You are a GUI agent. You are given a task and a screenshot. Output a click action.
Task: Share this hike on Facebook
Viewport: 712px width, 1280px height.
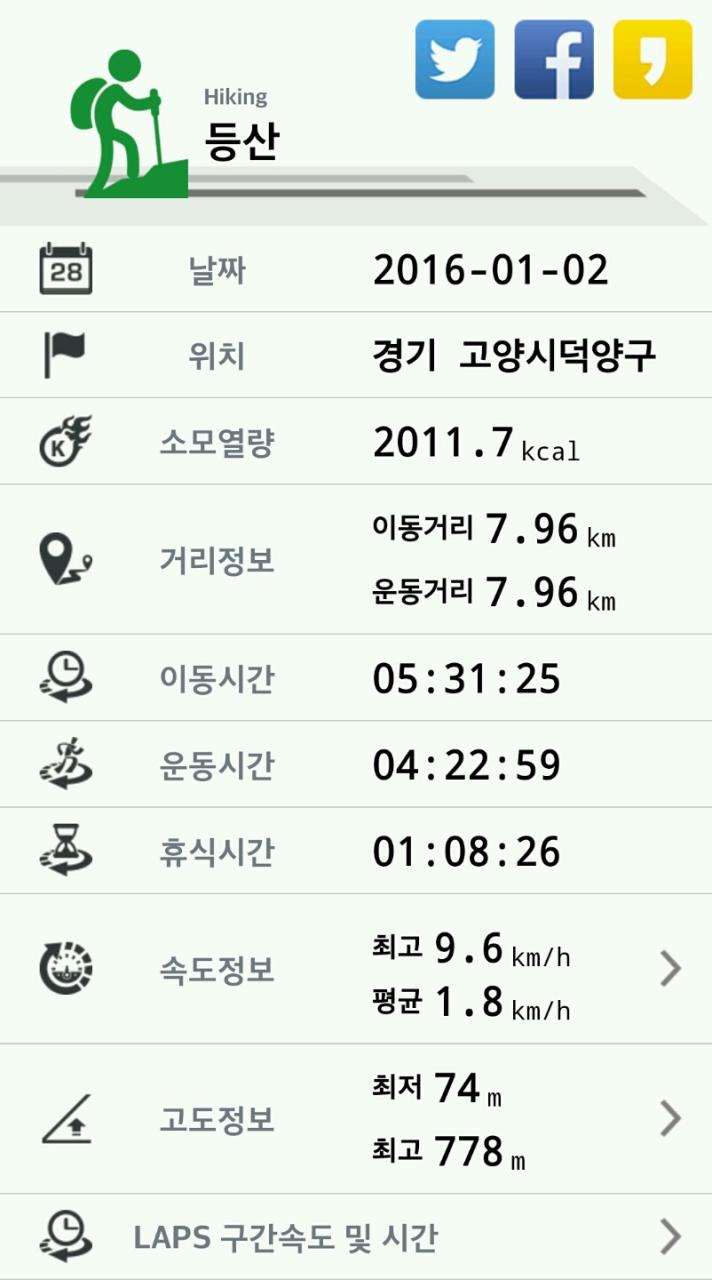point(554,60)
